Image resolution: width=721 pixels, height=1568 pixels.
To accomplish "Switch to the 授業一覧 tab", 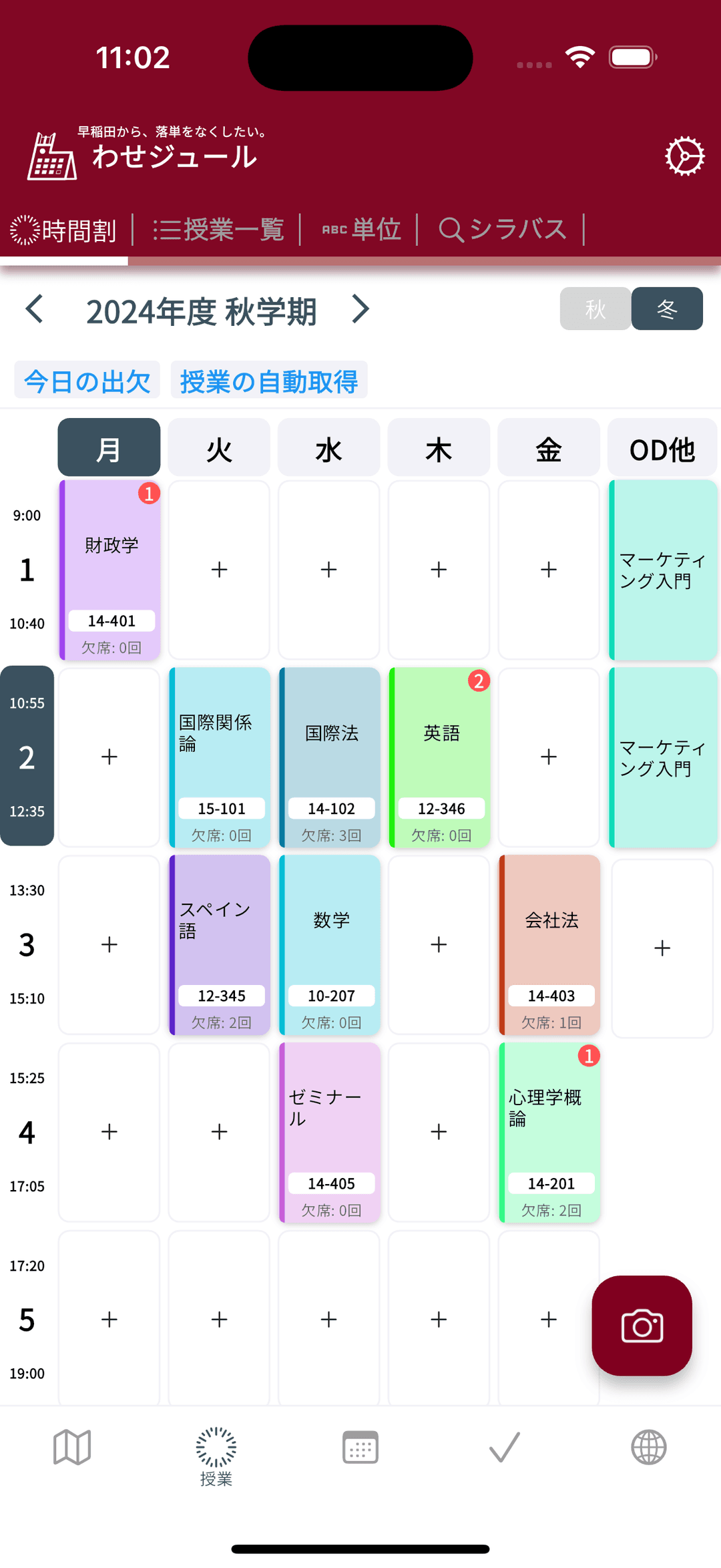I will point(219,230).
